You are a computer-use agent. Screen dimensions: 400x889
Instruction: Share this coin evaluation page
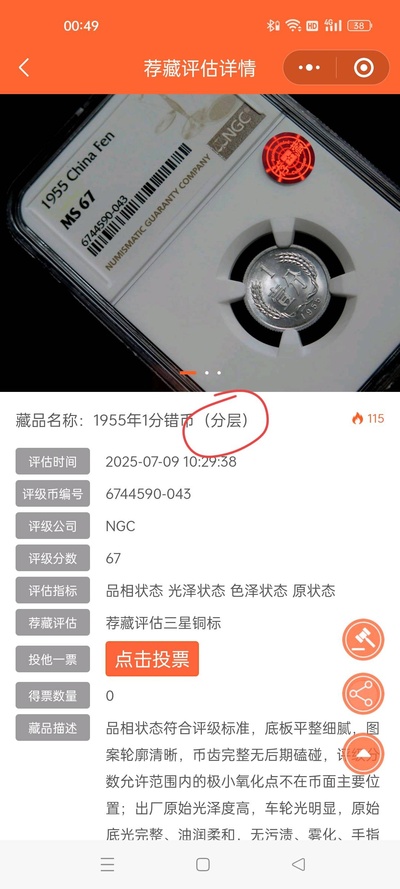tap(363, 693)
